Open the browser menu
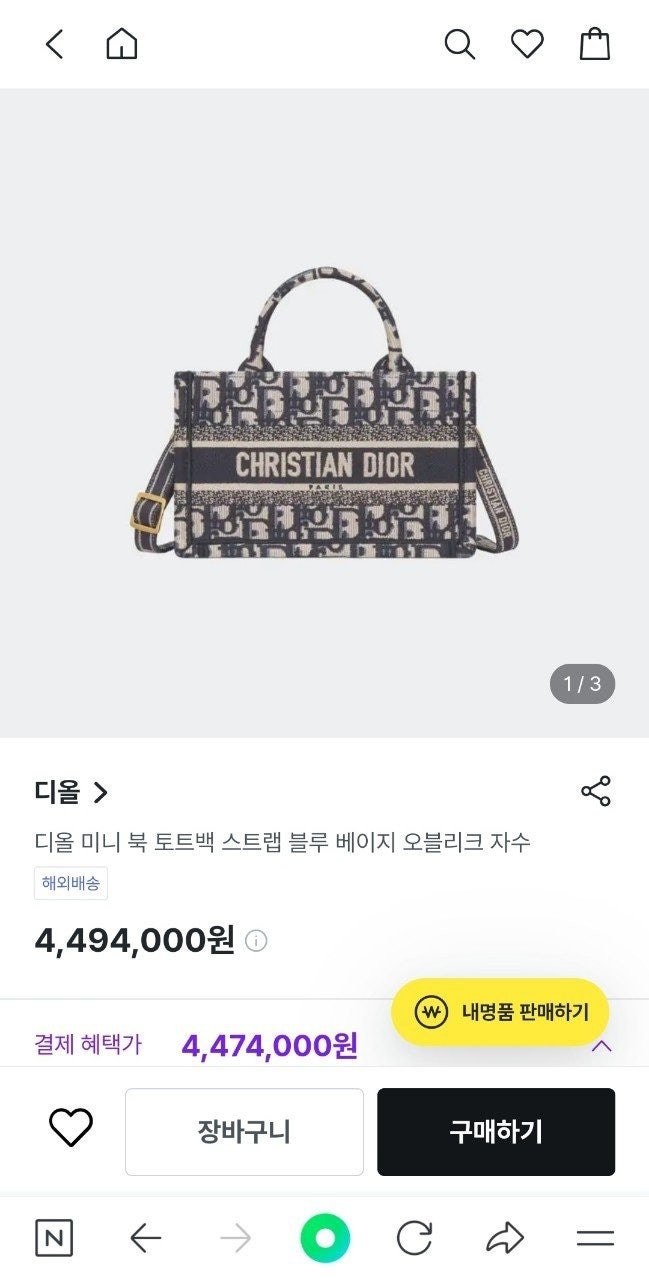This screenshot has height=1280, width=649. coord(595,1239)
